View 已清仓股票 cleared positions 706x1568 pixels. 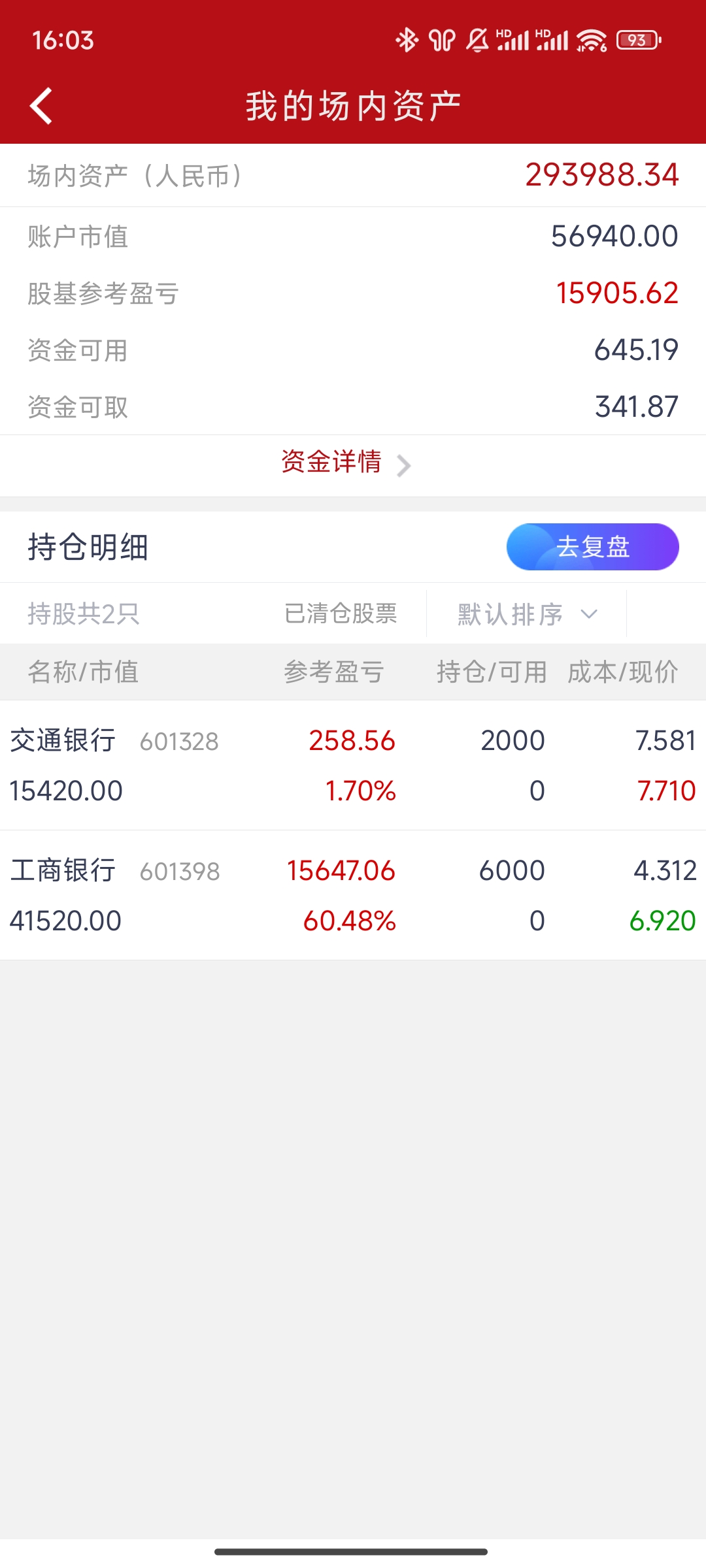pos(341,613)
